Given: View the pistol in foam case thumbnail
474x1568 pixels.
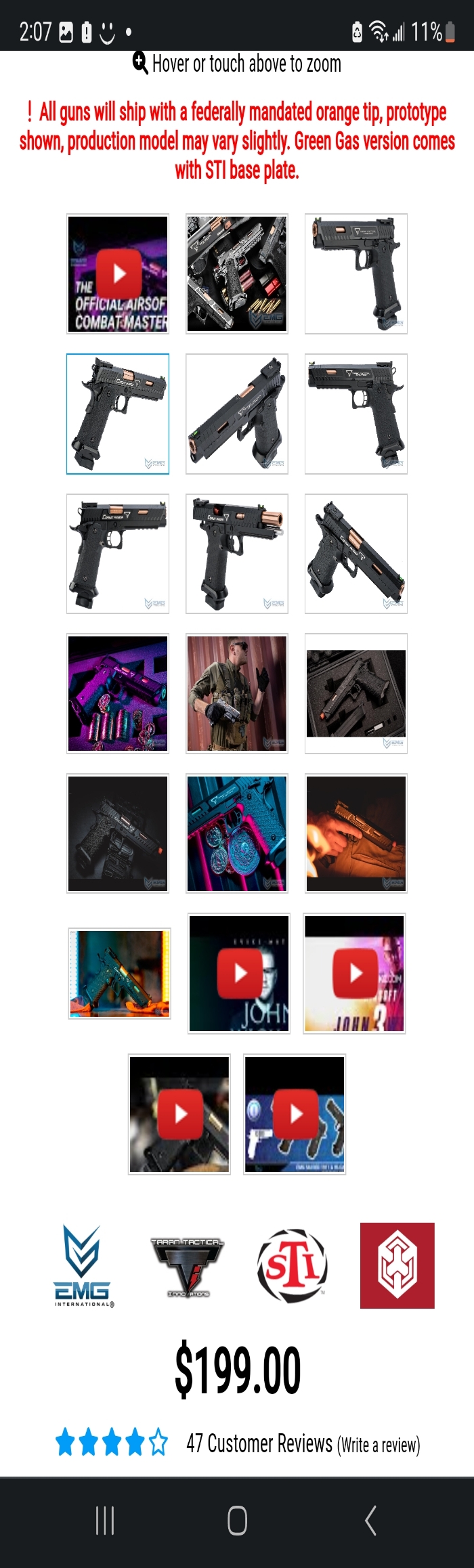Looking at the screenshot, I should point(355,693).
